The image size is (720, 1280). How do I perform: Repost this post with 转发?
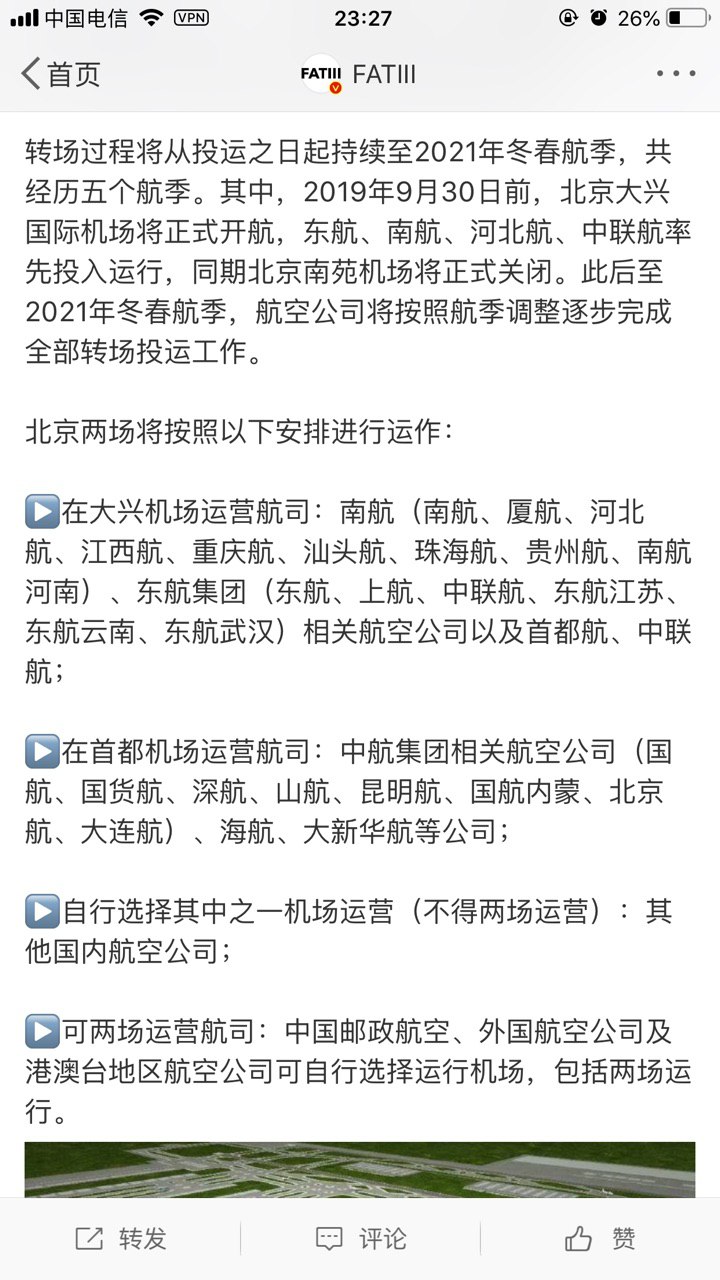coord(120,1239)
